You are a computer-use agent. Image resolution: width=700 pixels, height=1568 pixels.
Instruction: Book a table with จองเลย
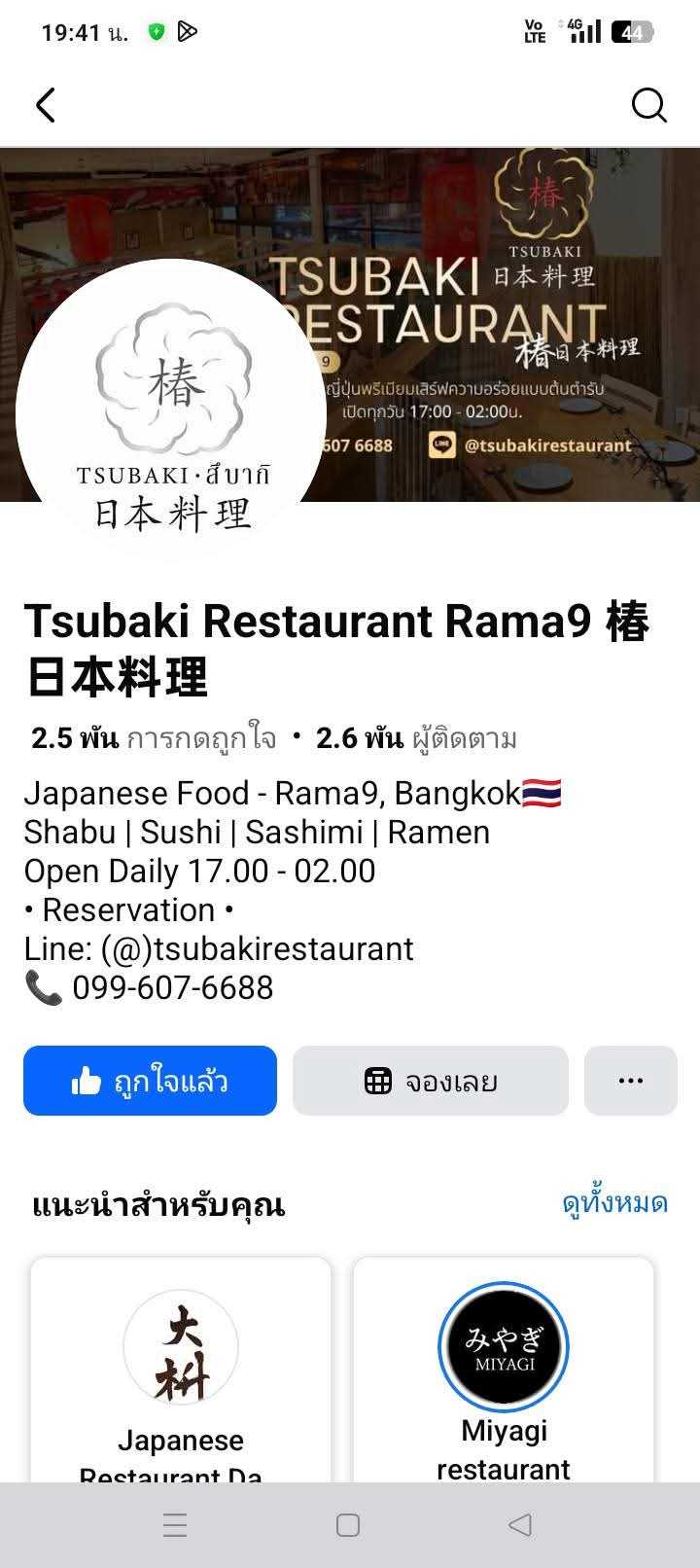pos(430,1081)
